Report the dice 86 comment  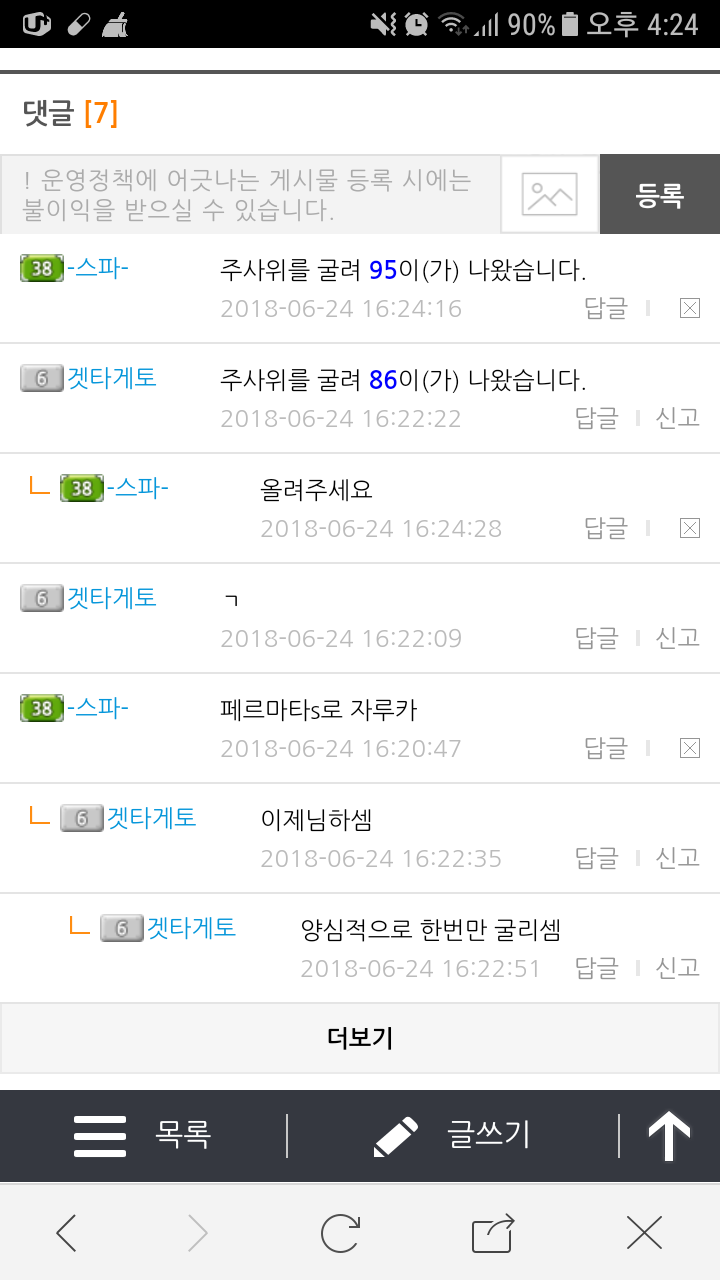(677, 418)
